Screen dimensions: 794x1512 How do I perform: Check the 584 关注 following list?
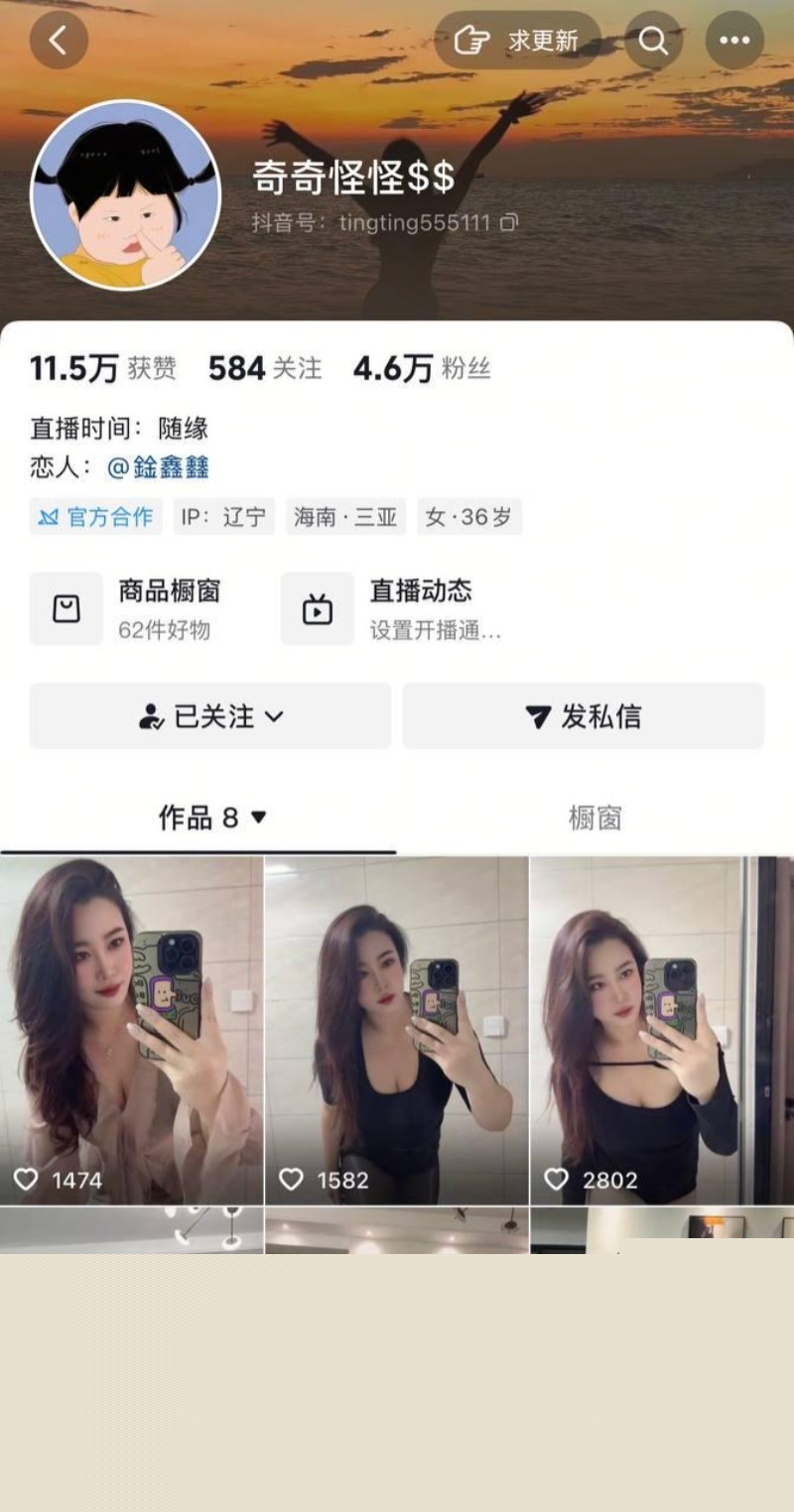pyautogui.click(x=262, y=368)
